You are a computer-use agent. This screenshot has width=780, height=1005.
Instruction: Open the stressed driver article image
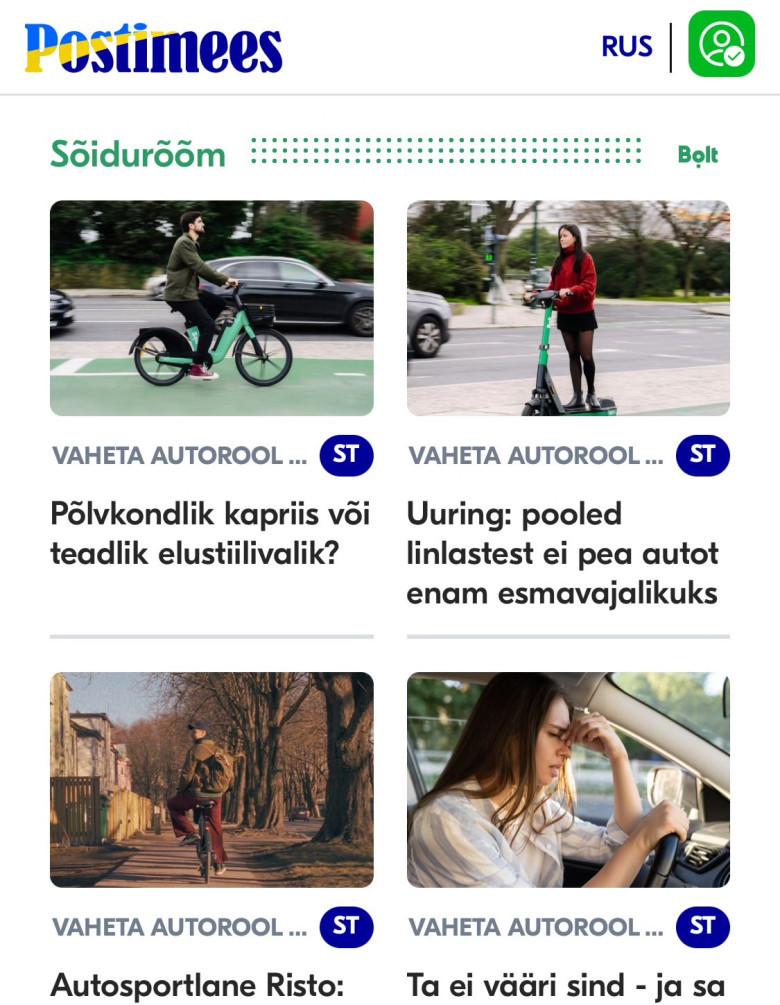click(x=568, y=779)
